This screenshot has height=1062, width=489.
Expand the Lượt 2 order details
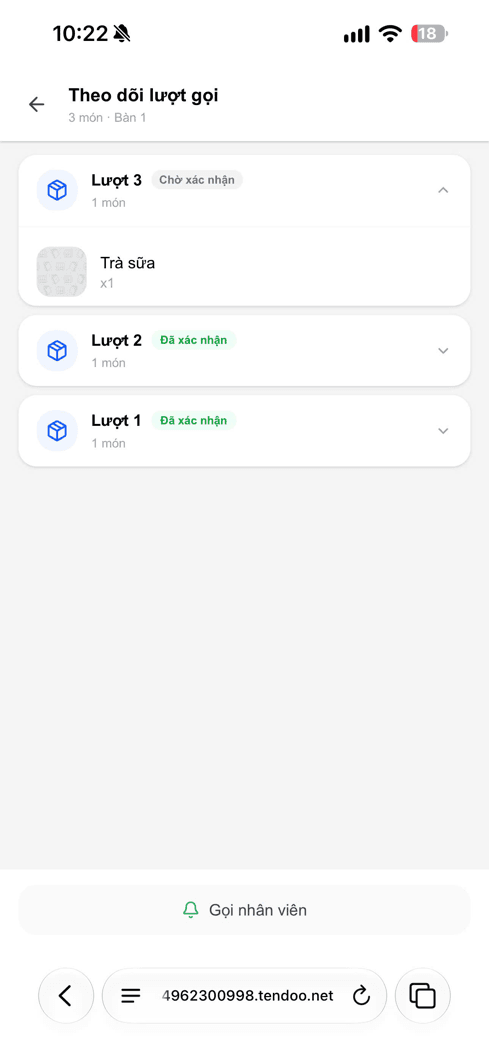point(443,351)
